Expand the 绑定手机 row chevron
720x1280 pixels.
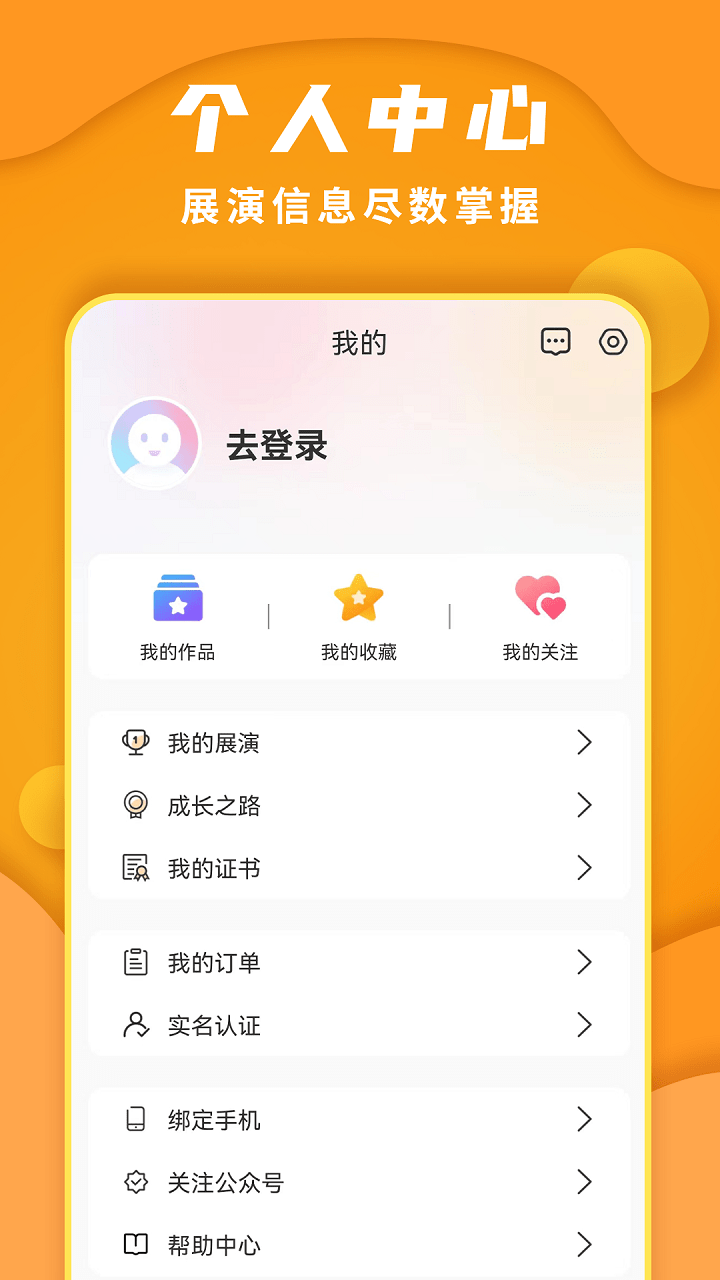pos(585,1121)
